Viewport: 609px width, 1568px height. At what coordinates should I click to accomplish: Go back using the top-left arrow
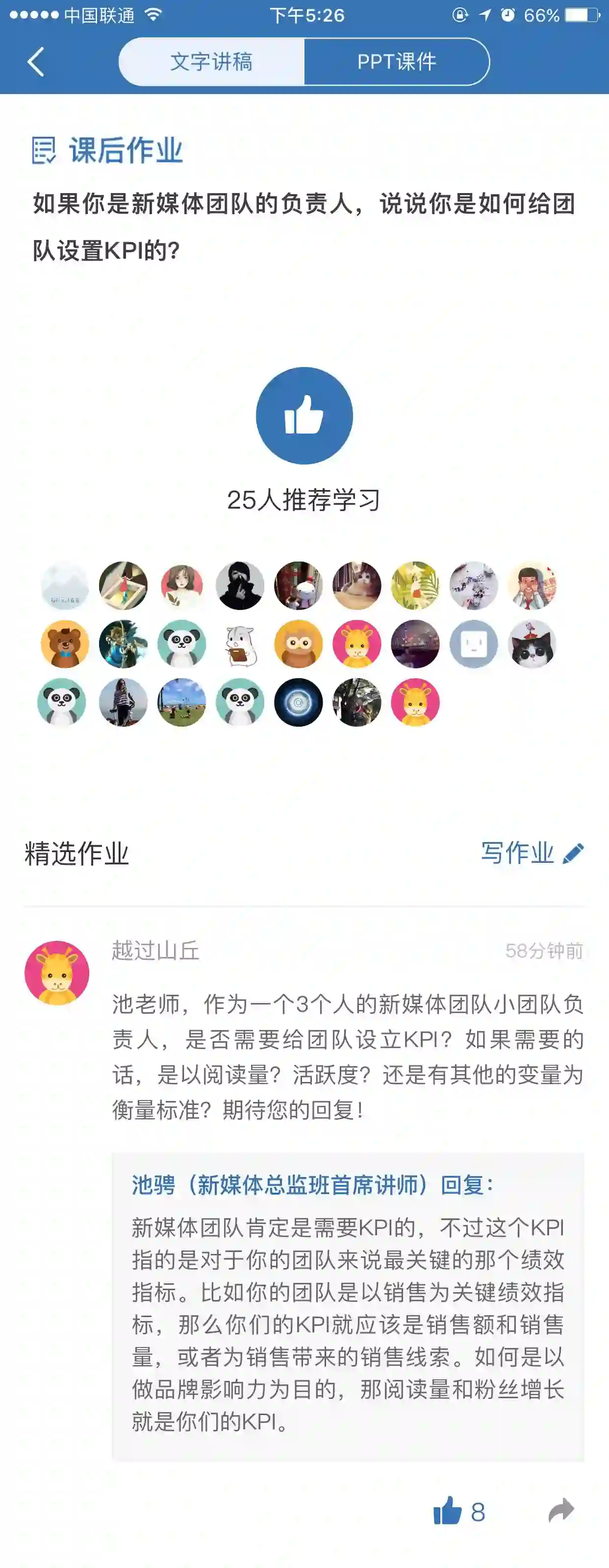tap(35, 61)
